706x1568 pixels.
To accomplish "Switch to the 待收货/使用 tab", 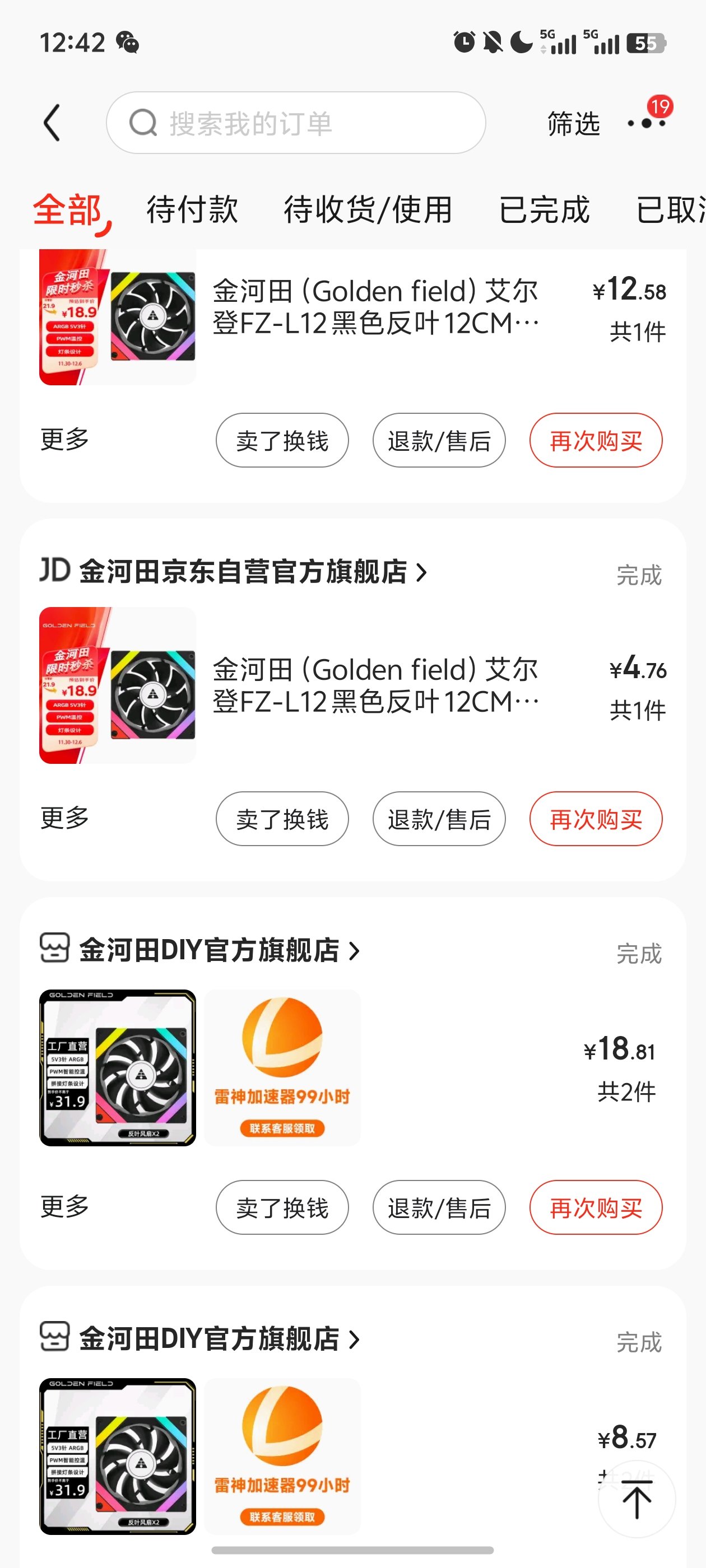I will point(368,210).
